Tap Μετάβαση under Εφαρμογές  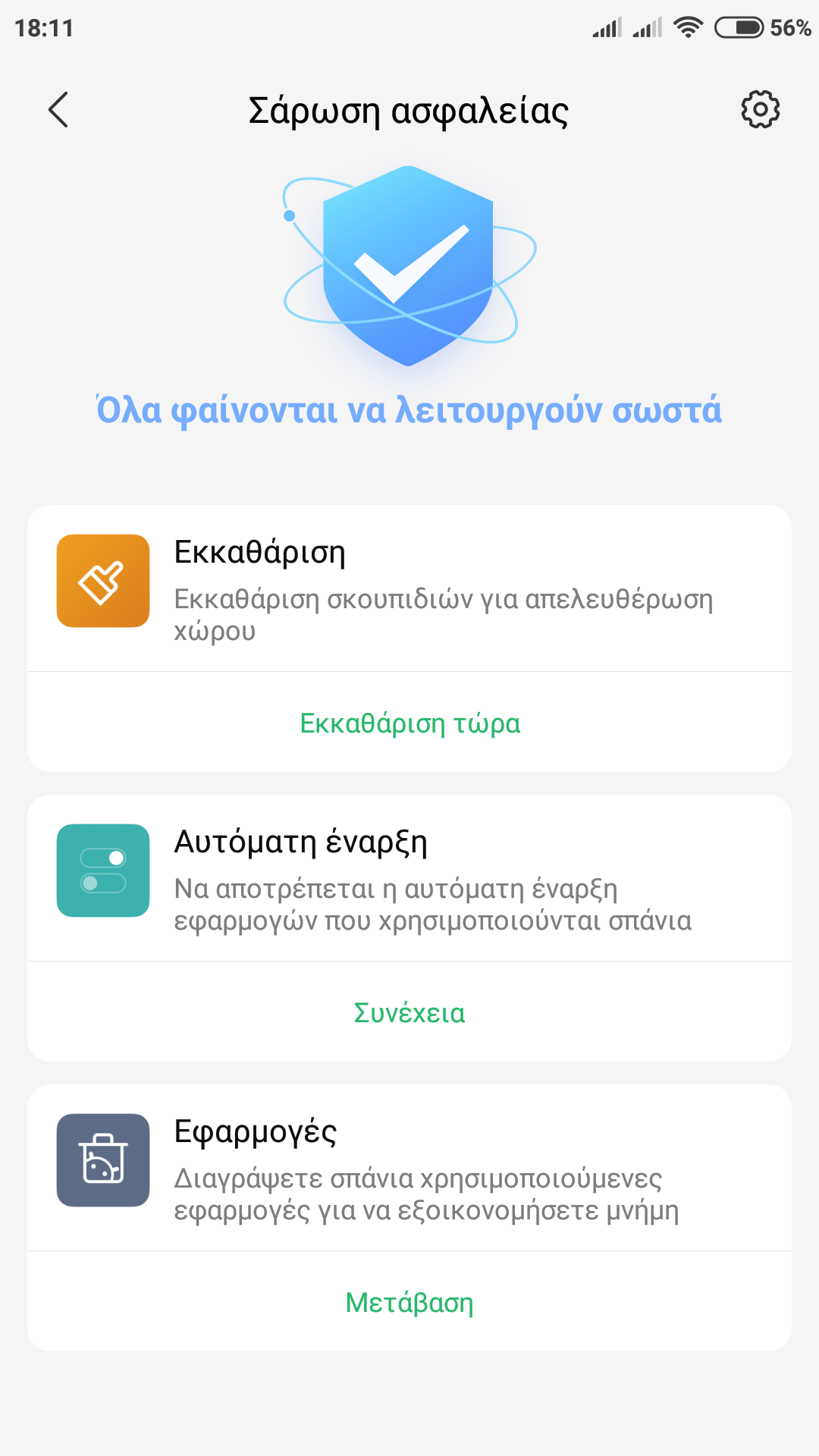point(409,1302)
